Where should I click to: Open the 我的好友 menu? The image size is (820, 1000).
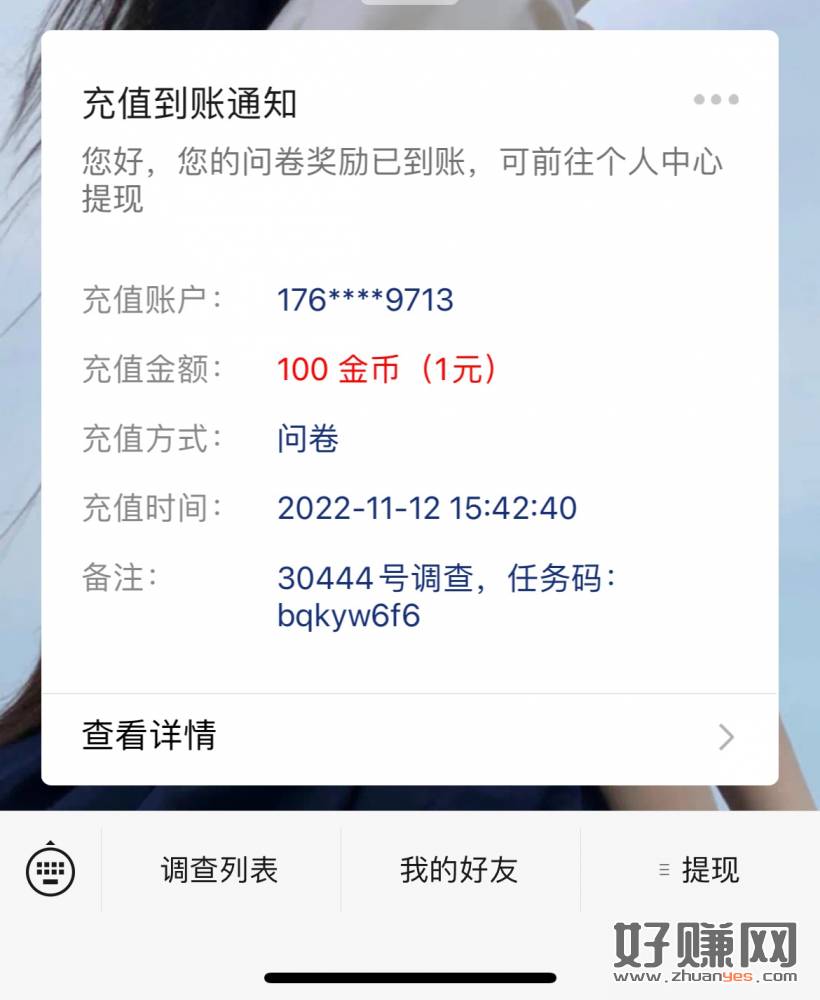pos(459,870)
